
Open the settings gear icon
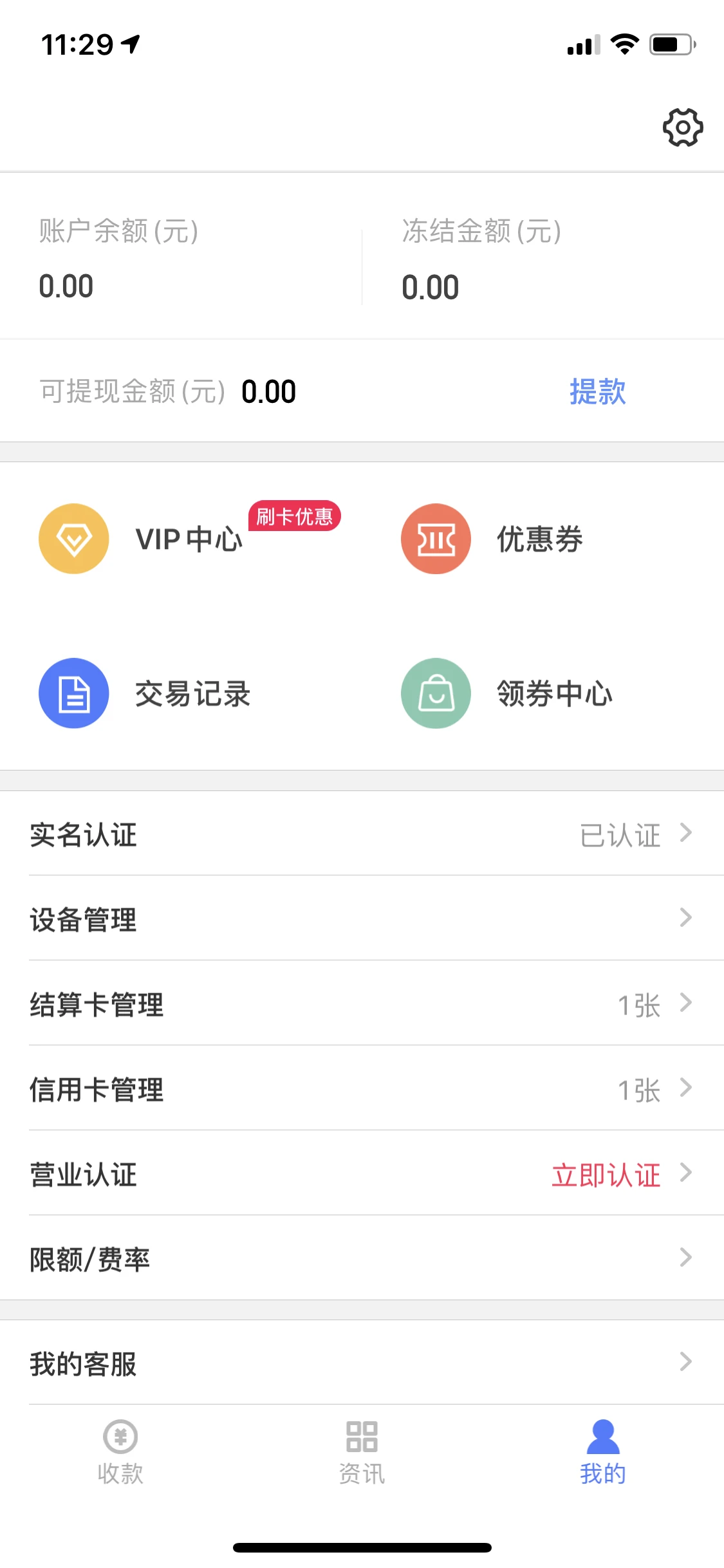pos(683,127)
